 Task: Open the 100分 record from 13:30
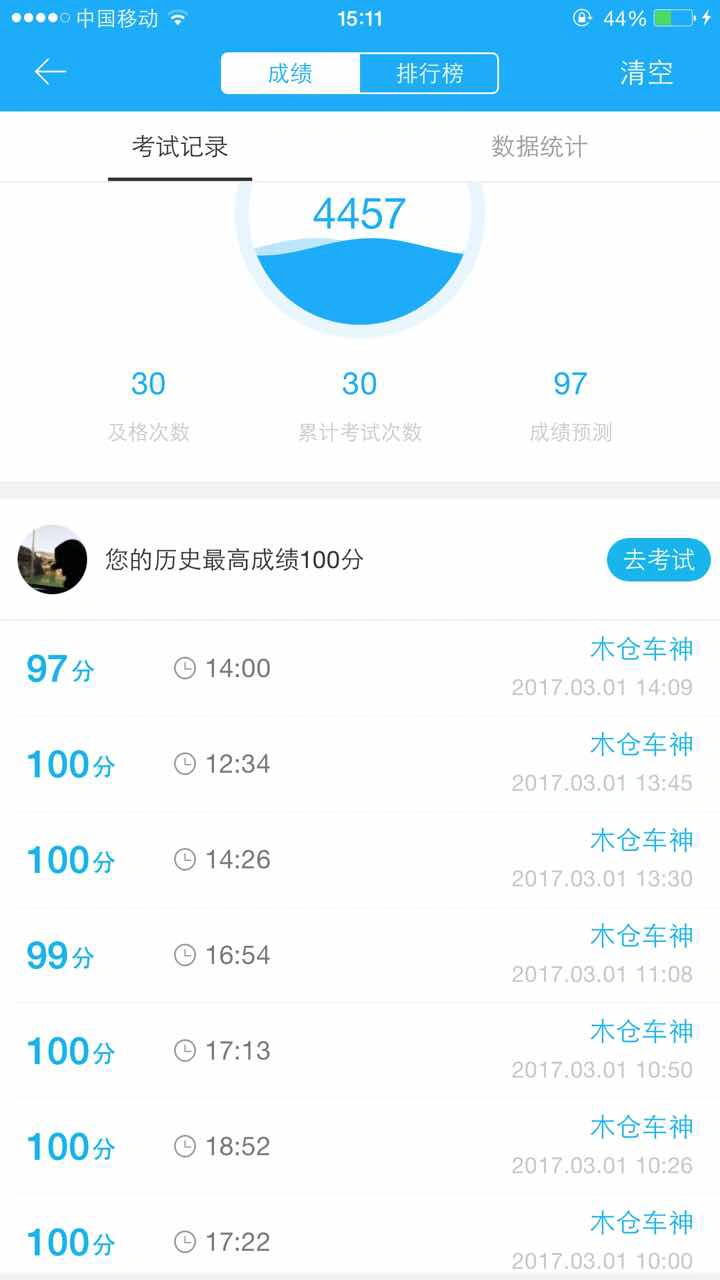tap(360, 860)
